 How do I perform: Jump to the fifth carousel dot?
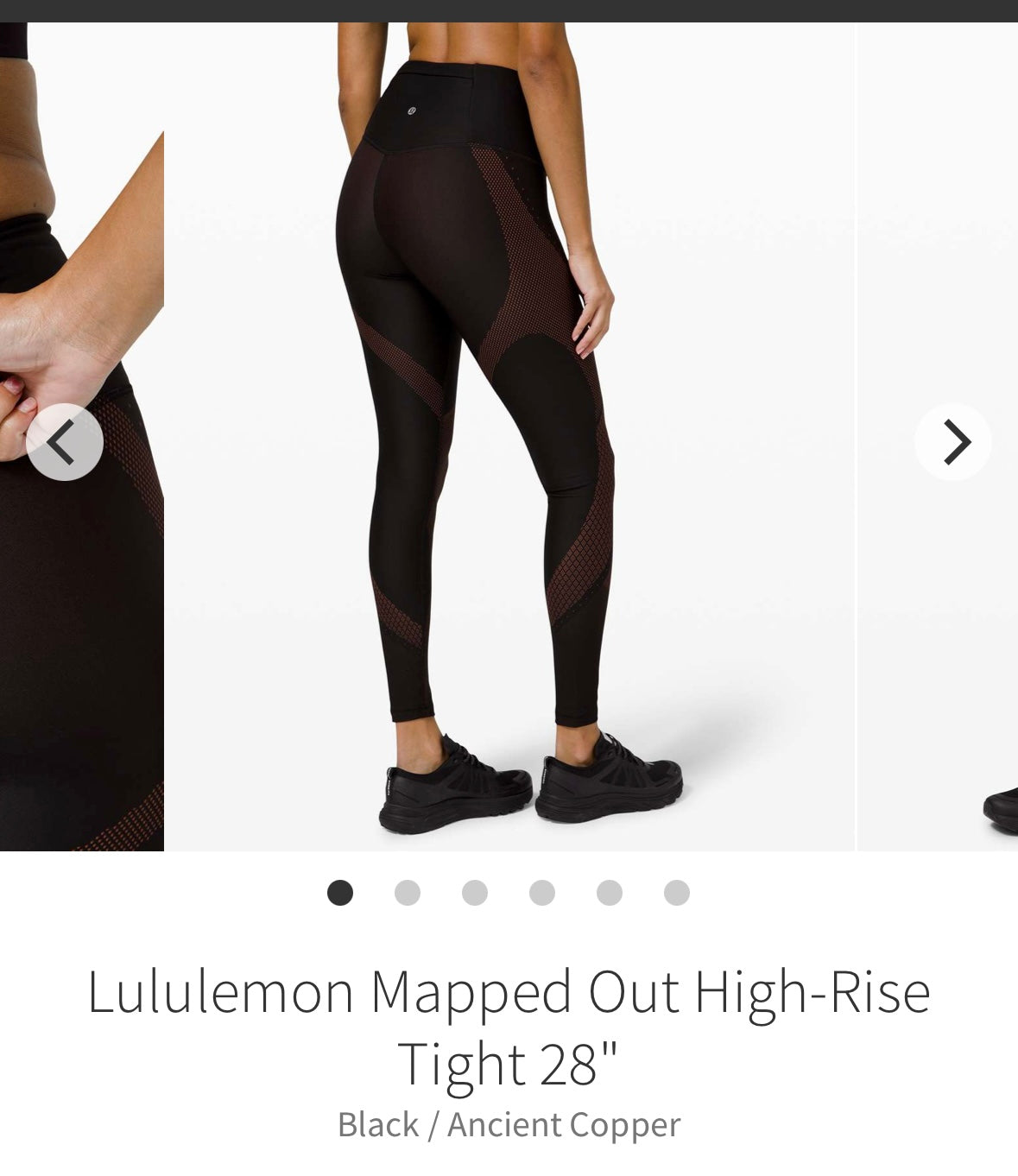pyautogui.click(x=610, y=893)
